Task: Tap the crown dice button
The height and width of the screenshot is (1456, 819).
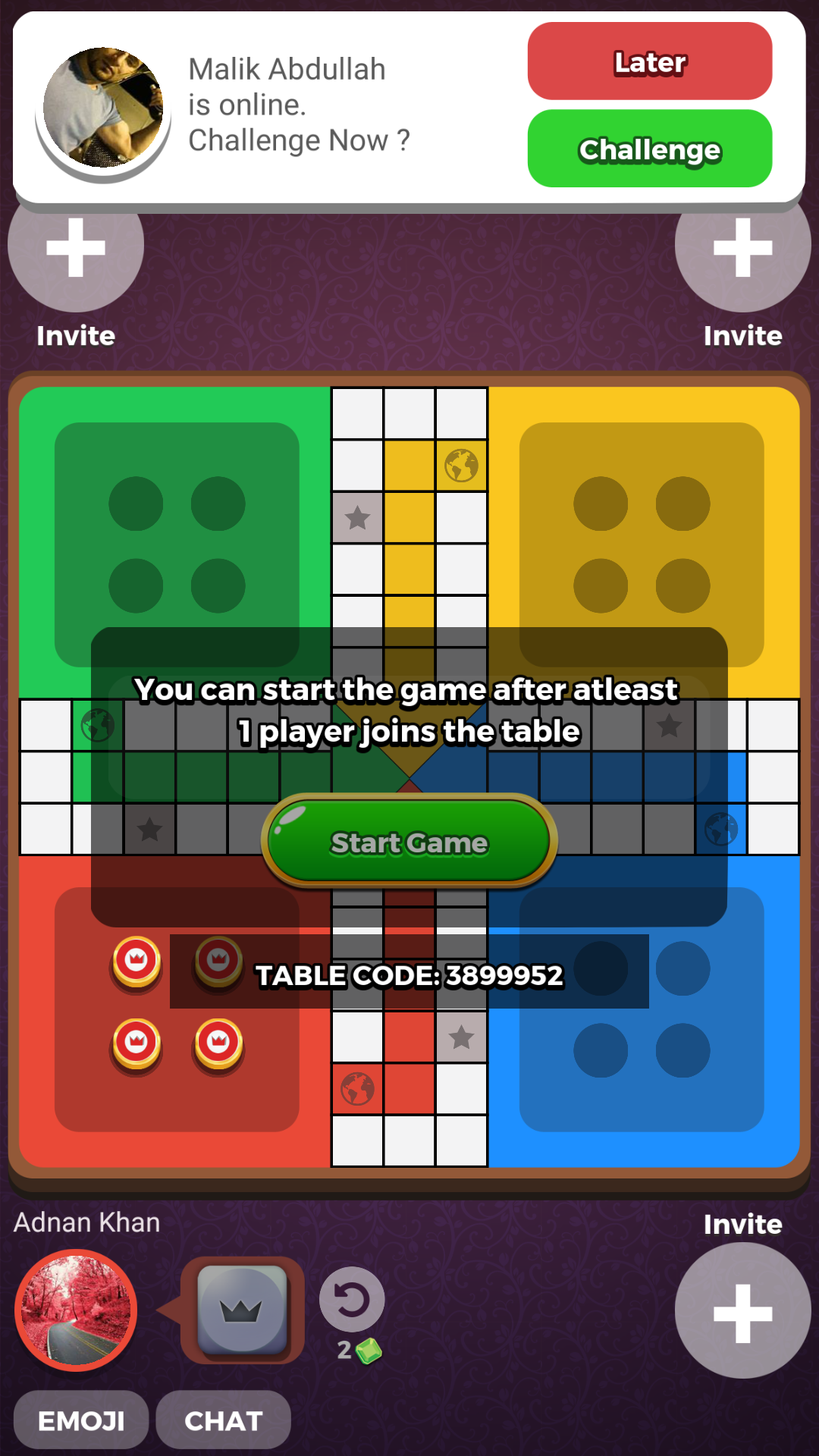Action: click(242, 1310)
